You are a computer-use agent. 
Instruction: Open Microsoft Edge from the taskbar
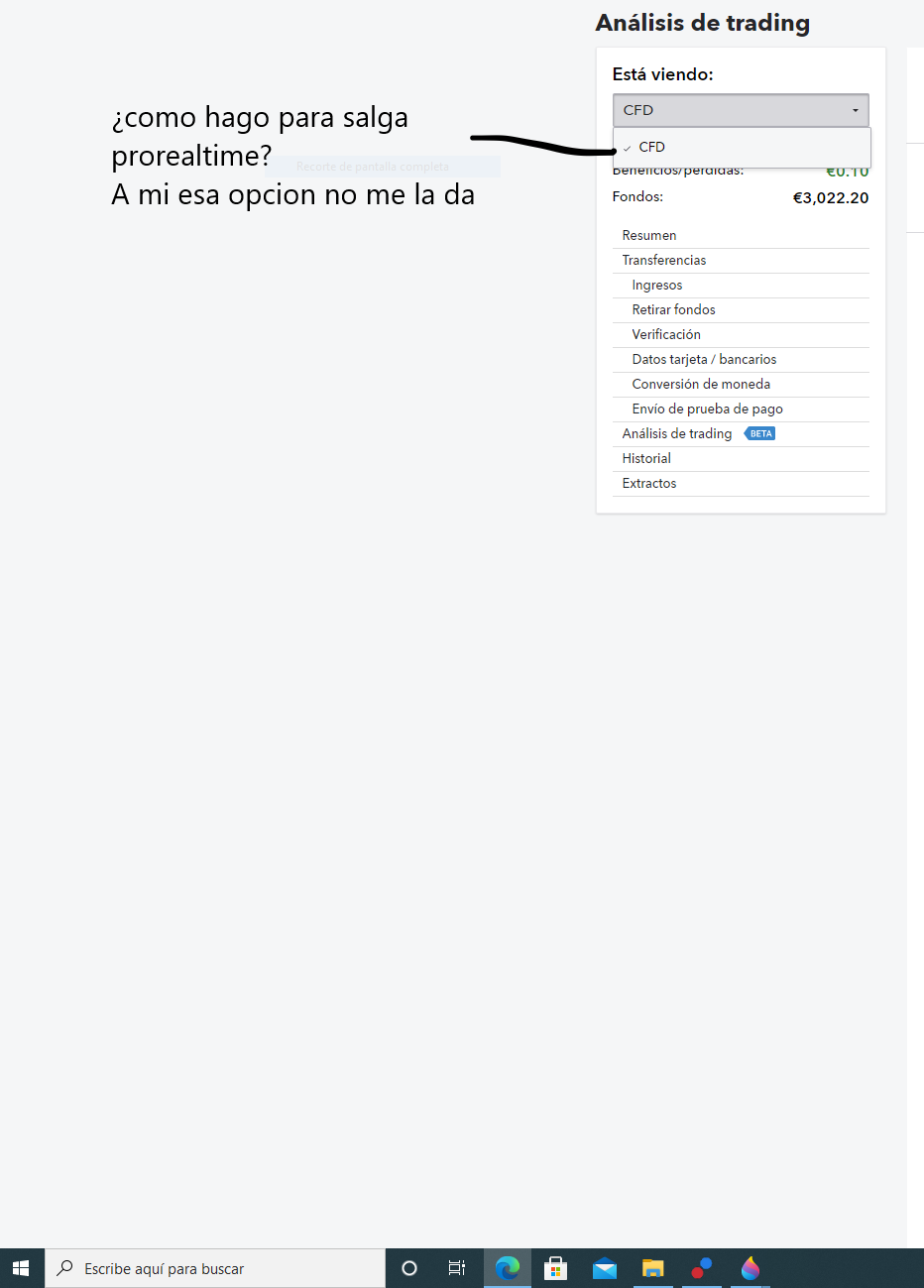pyautogui.click(x=508, y=1268)
